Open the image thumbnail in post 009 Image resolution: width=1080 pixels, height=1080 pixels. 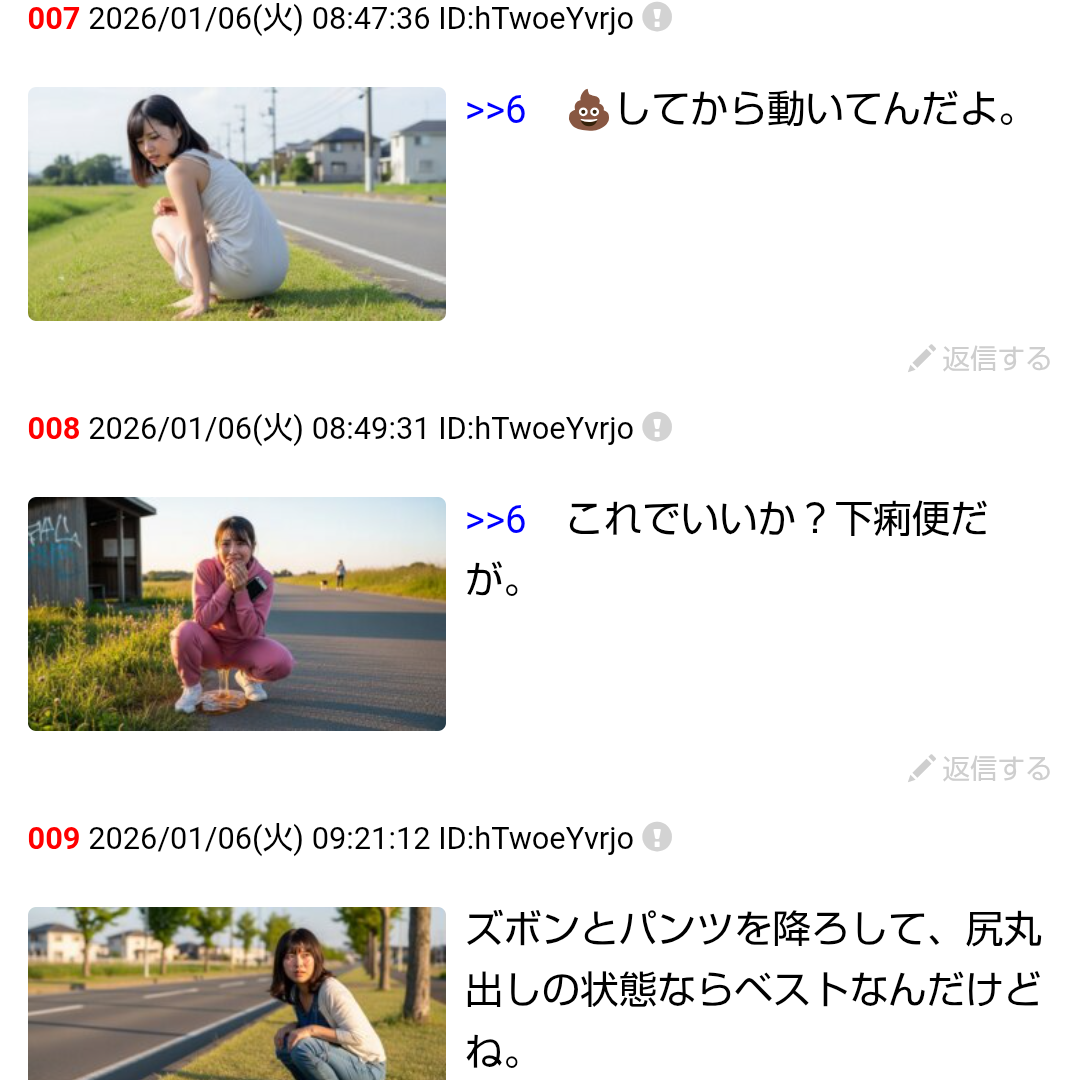click(237, 993)
